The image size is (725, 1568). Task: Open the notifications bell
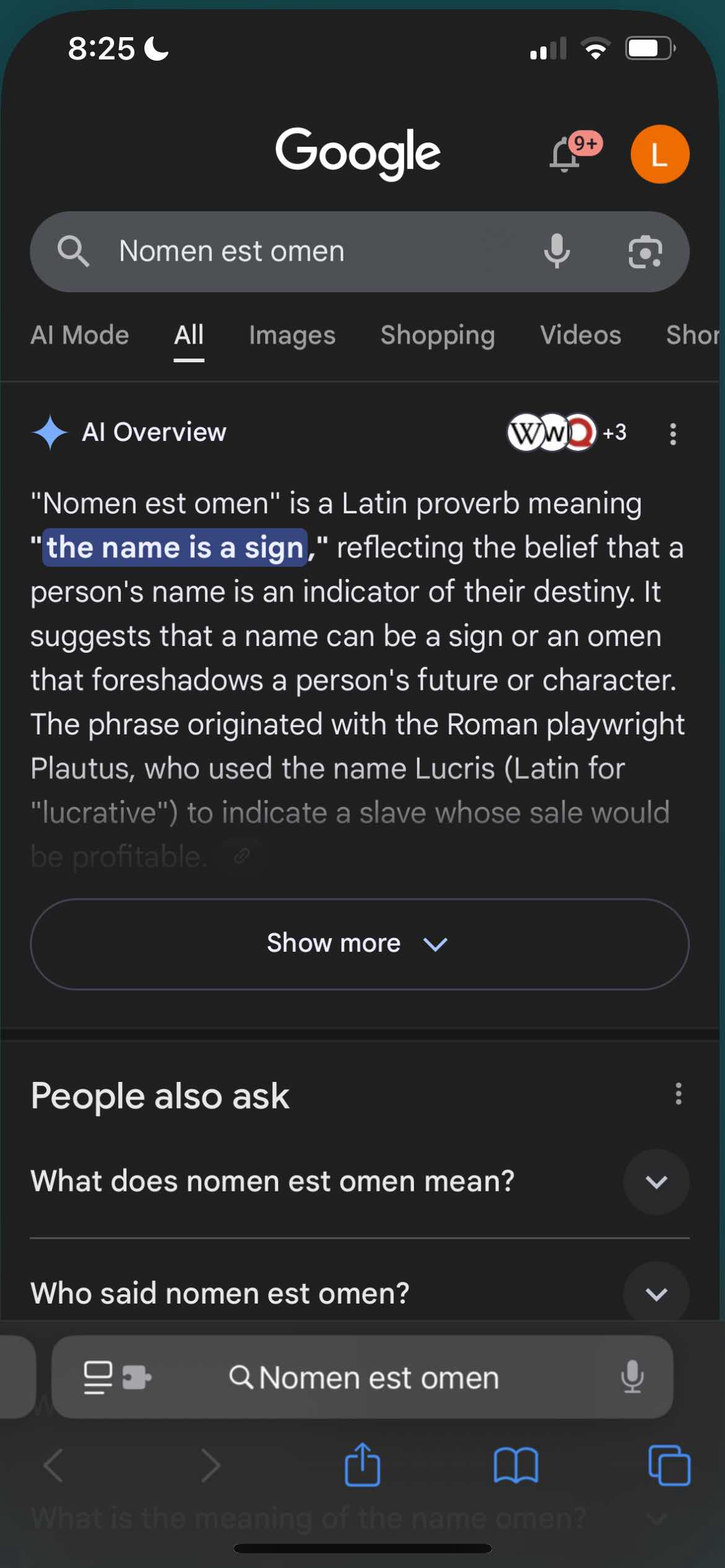point(566,154)
